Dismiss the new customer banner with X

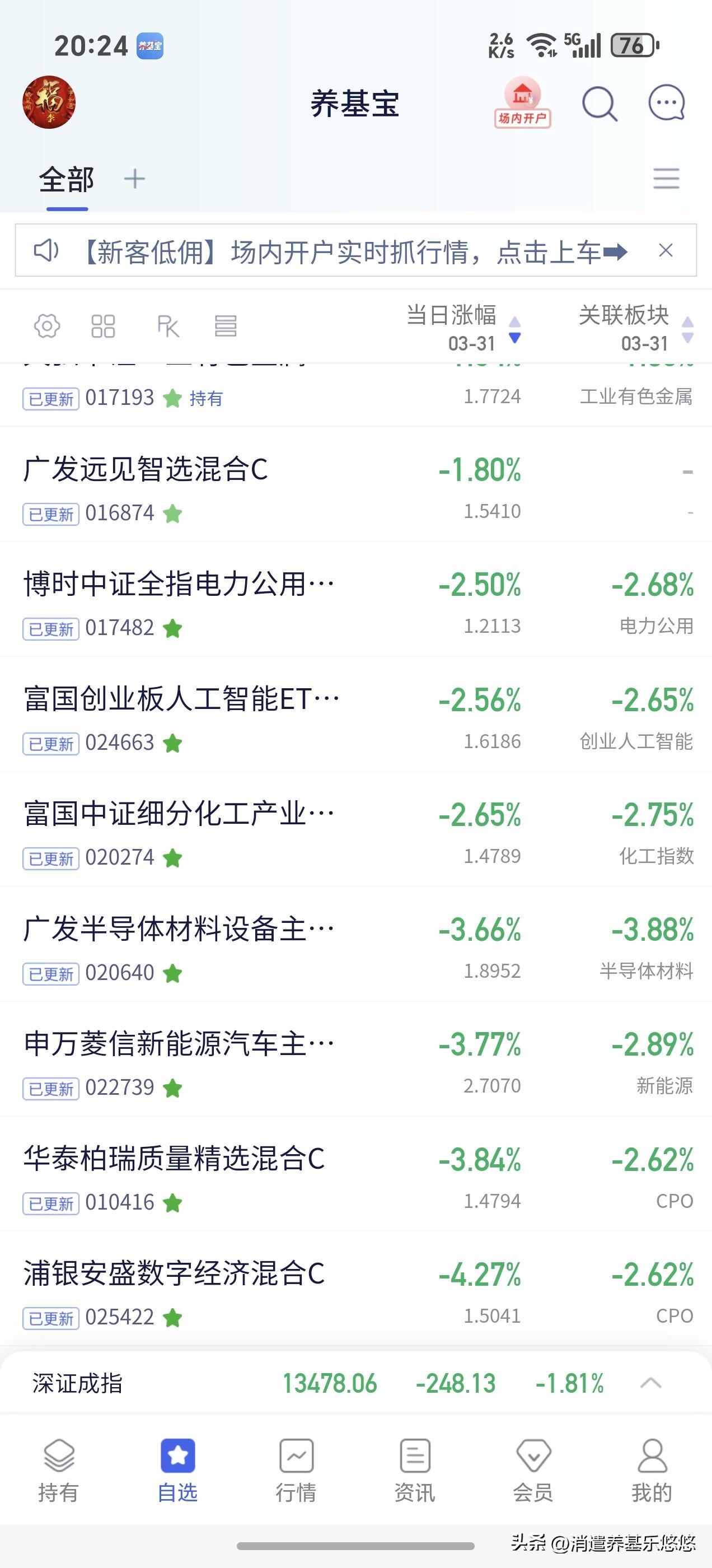coord(667,251)
